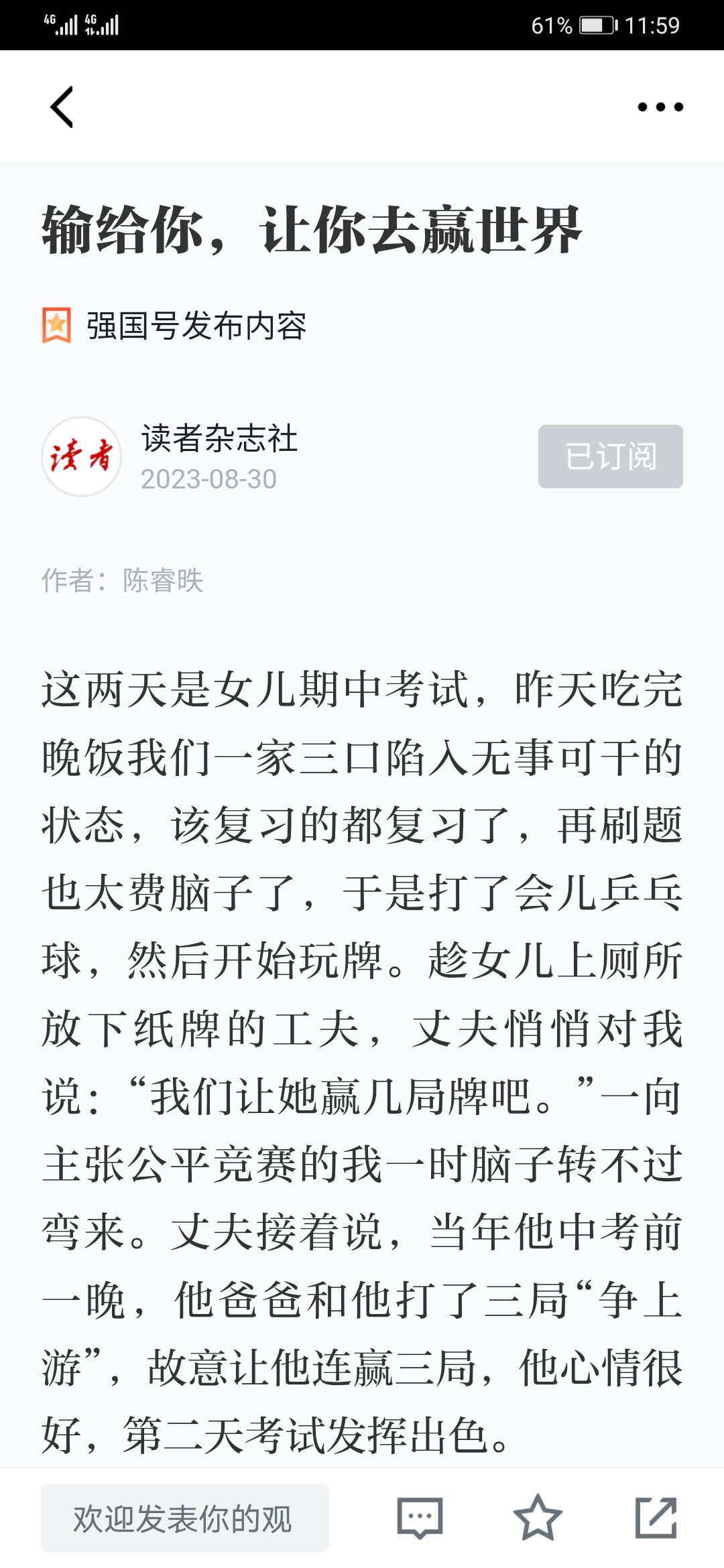The image size is (724, 1568).
Task: Tap the 已订阅 subscribed button
Action: 611,456
